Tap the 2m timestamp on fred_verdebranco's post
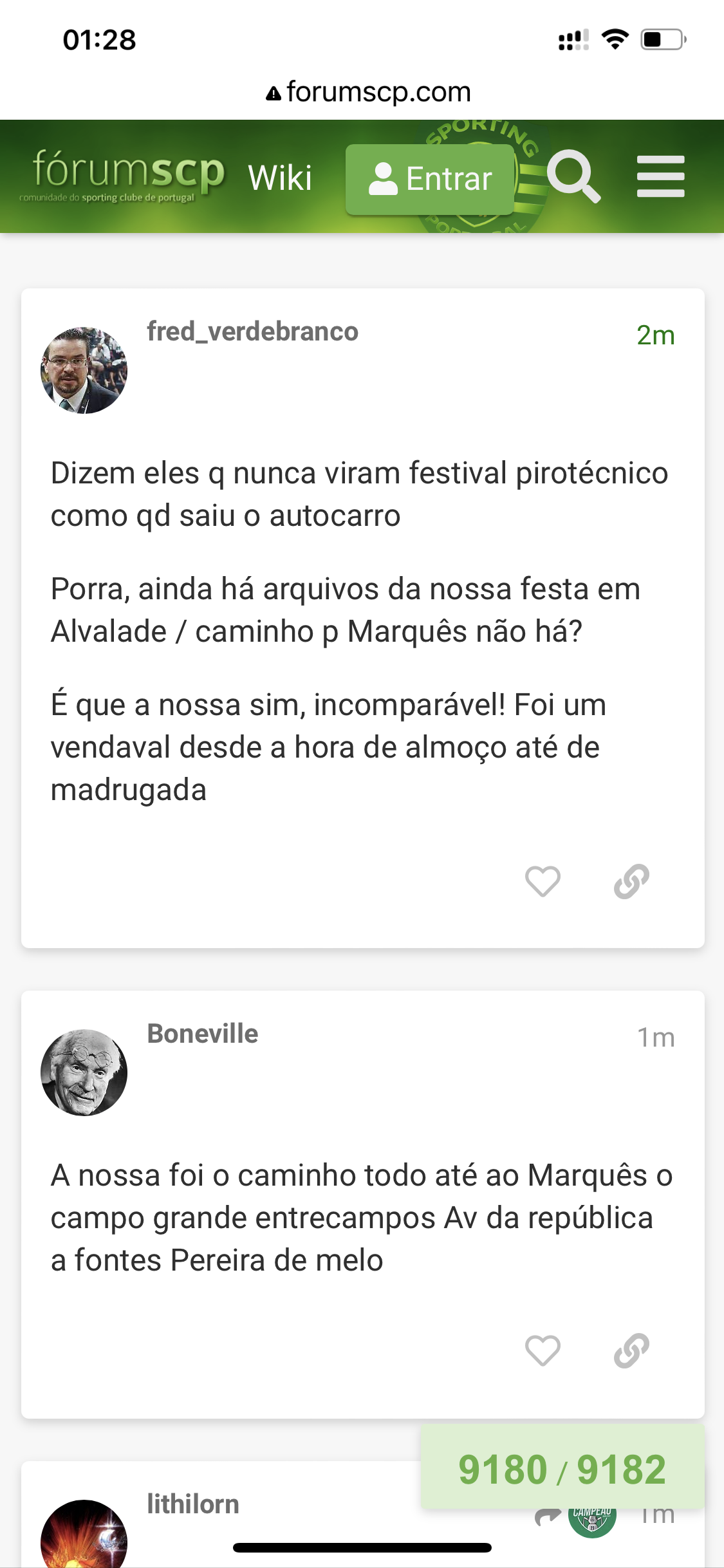This screenshot has height=1568, width=724. click(x=655, y=335)
